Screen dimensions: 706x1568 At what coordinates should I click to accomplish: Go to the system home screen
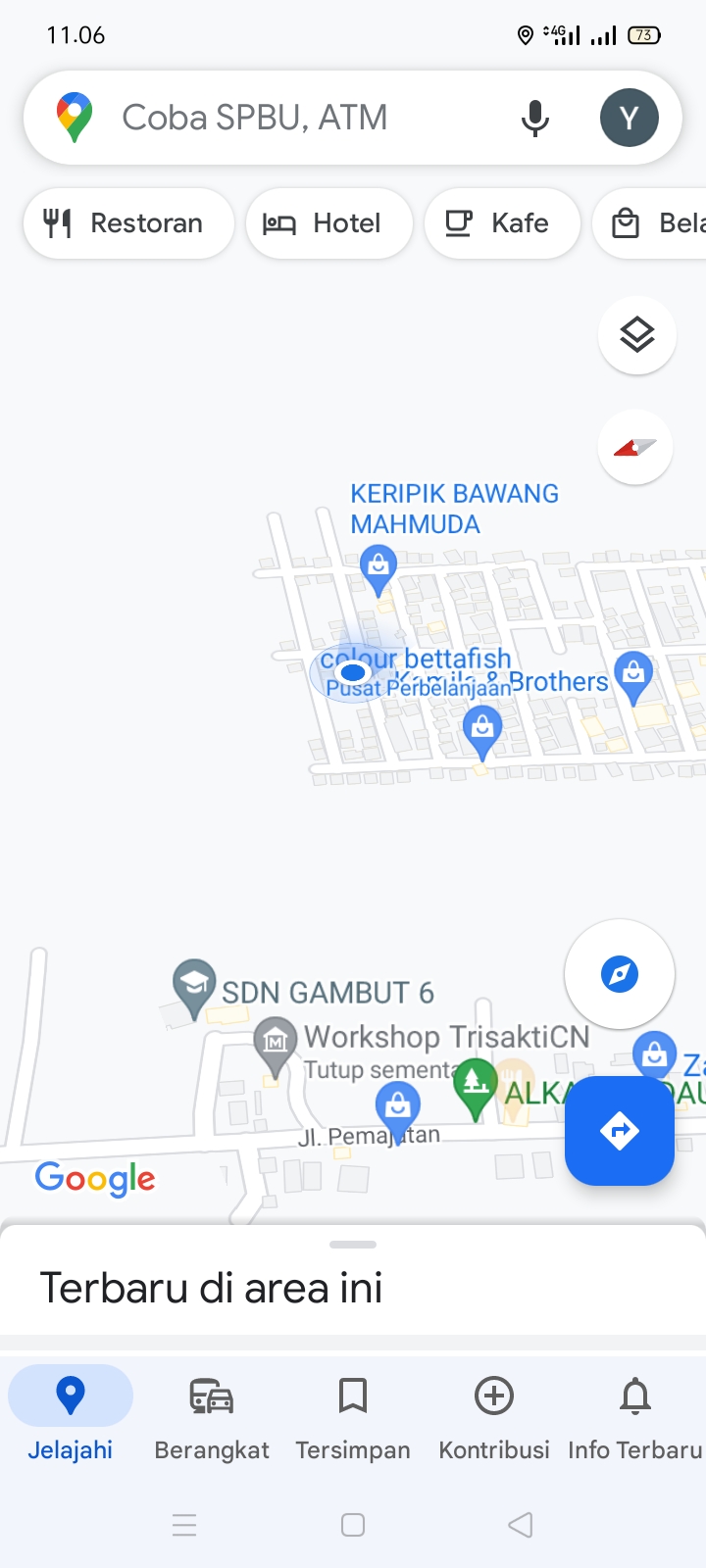point(353,1525)
